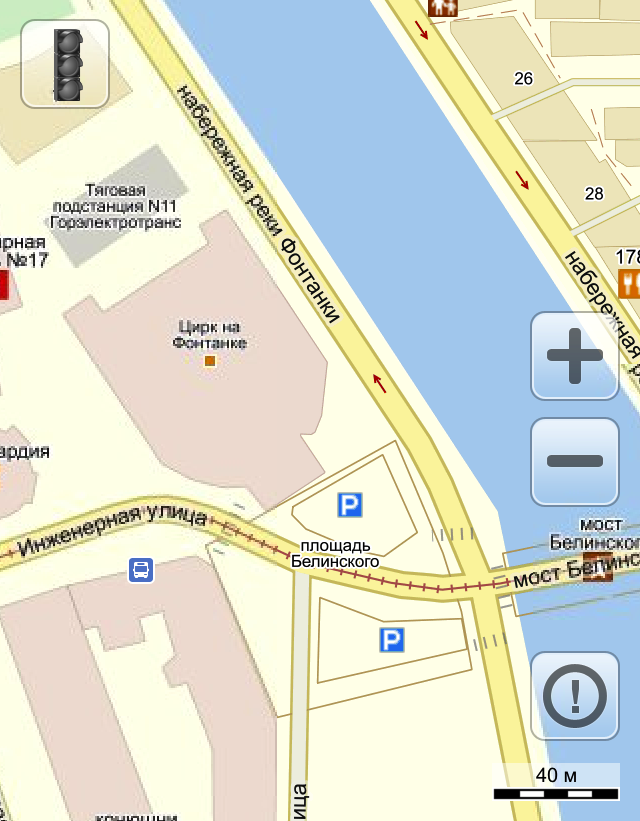Report a road event with exclamation button
Screen dimensions: 640x821
click(575, 694)
